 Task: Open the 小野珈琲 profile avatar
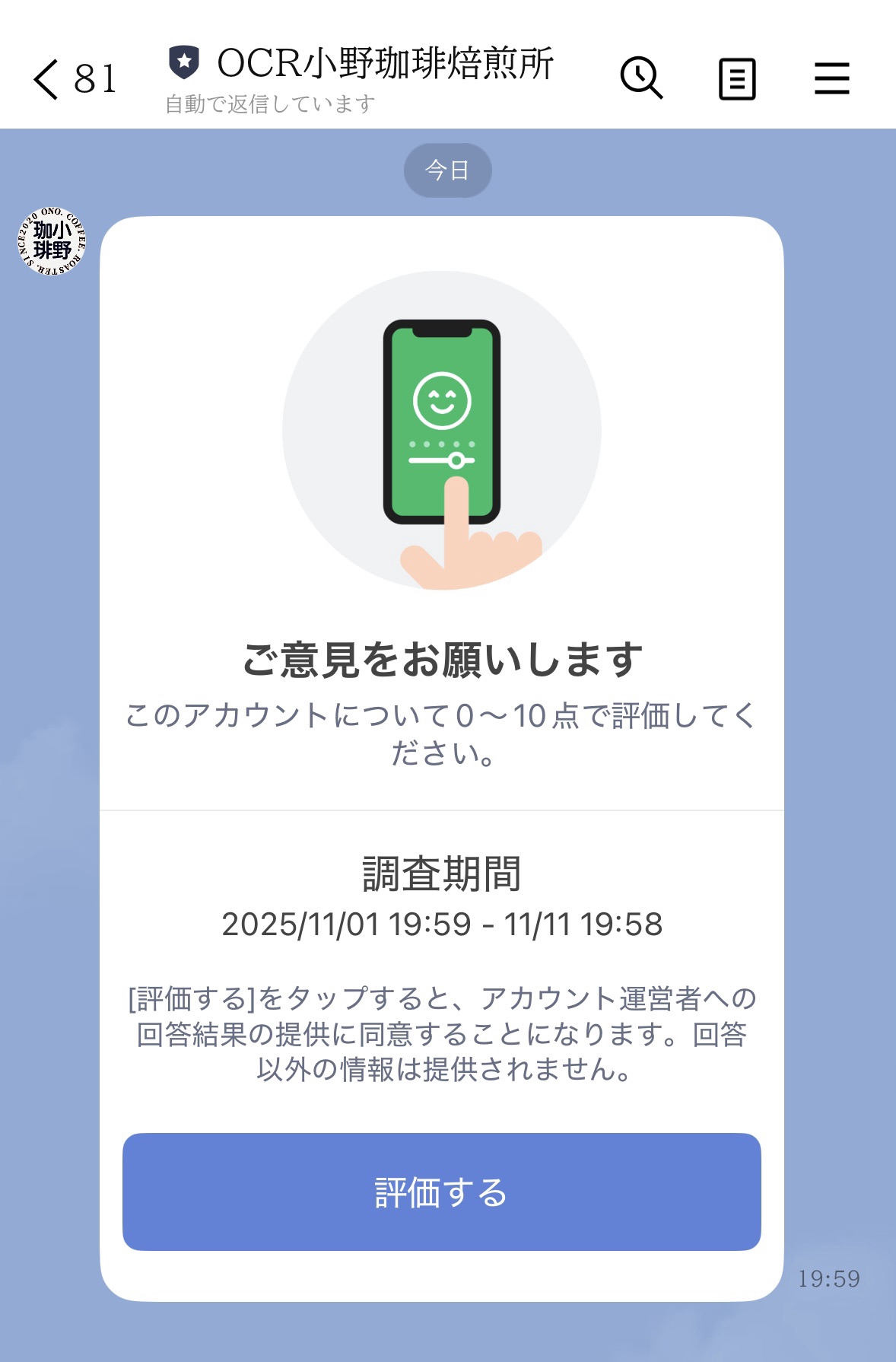(x=52, y=241)
